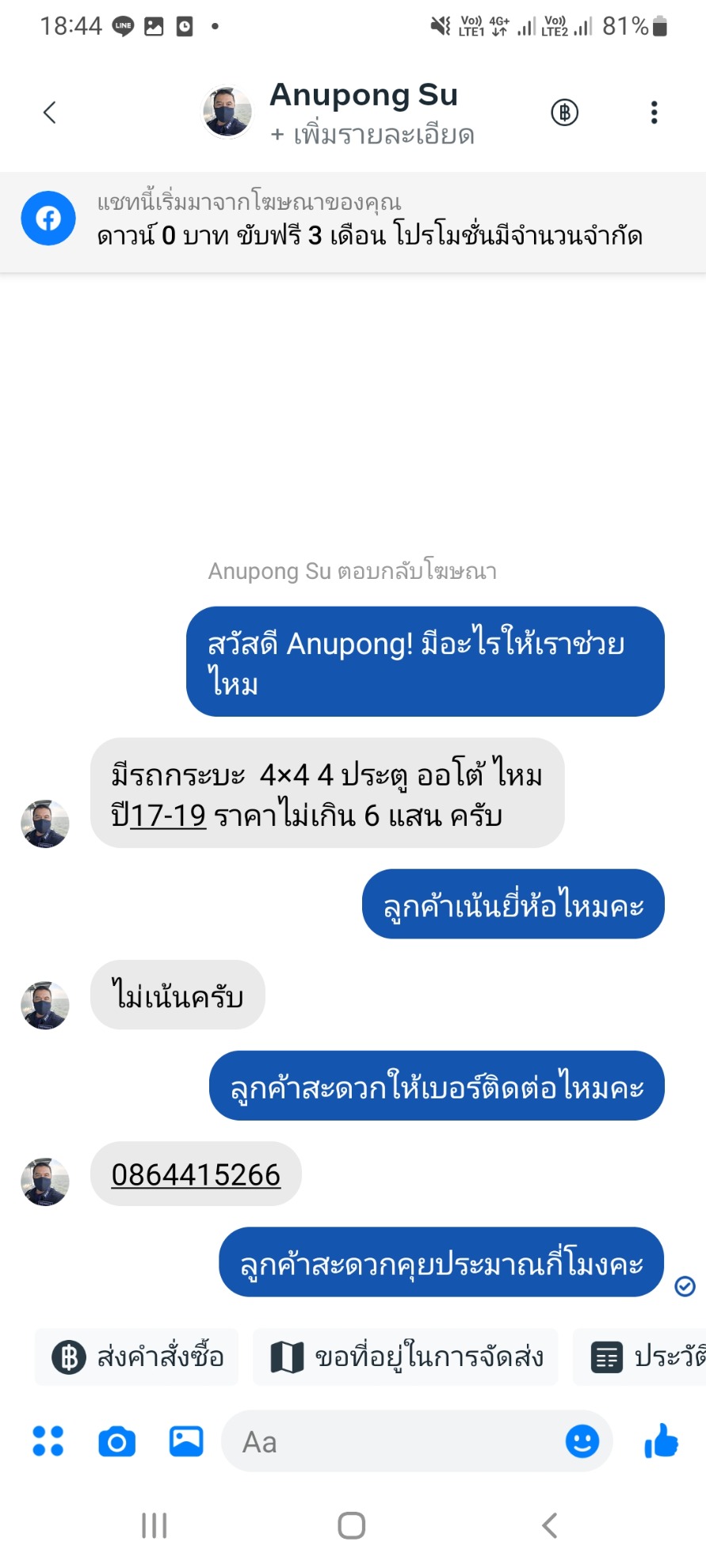Open the three-dot overflow menu
Screen dimensions: 706x1568
[654, 112]
